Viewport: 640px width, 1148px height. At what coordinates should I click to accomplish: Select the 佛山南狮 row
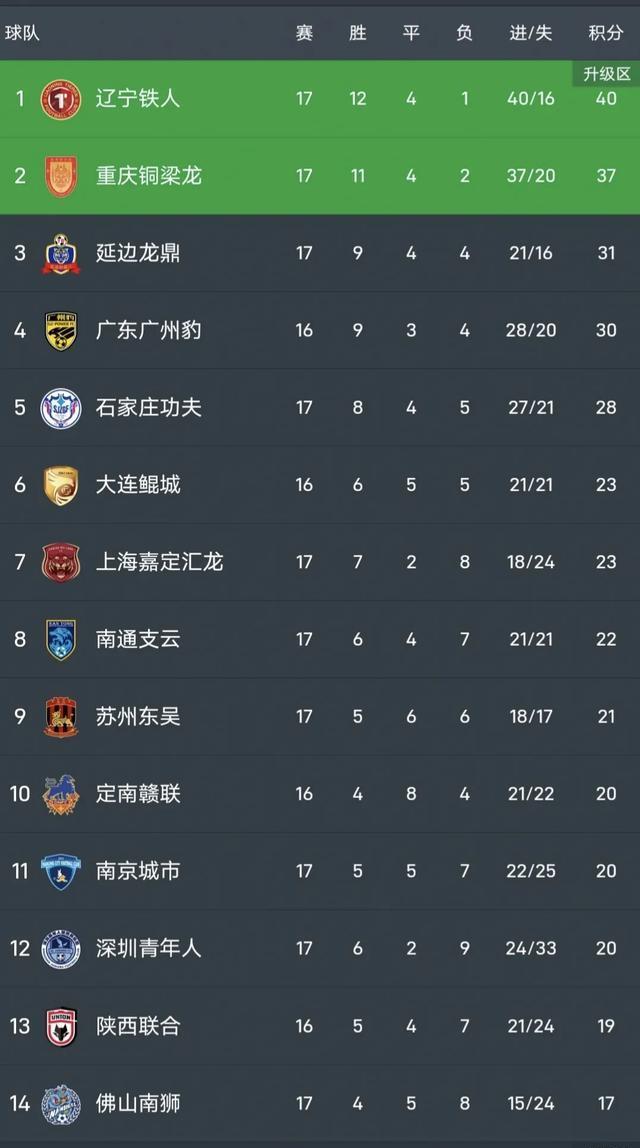point(138,1103)
